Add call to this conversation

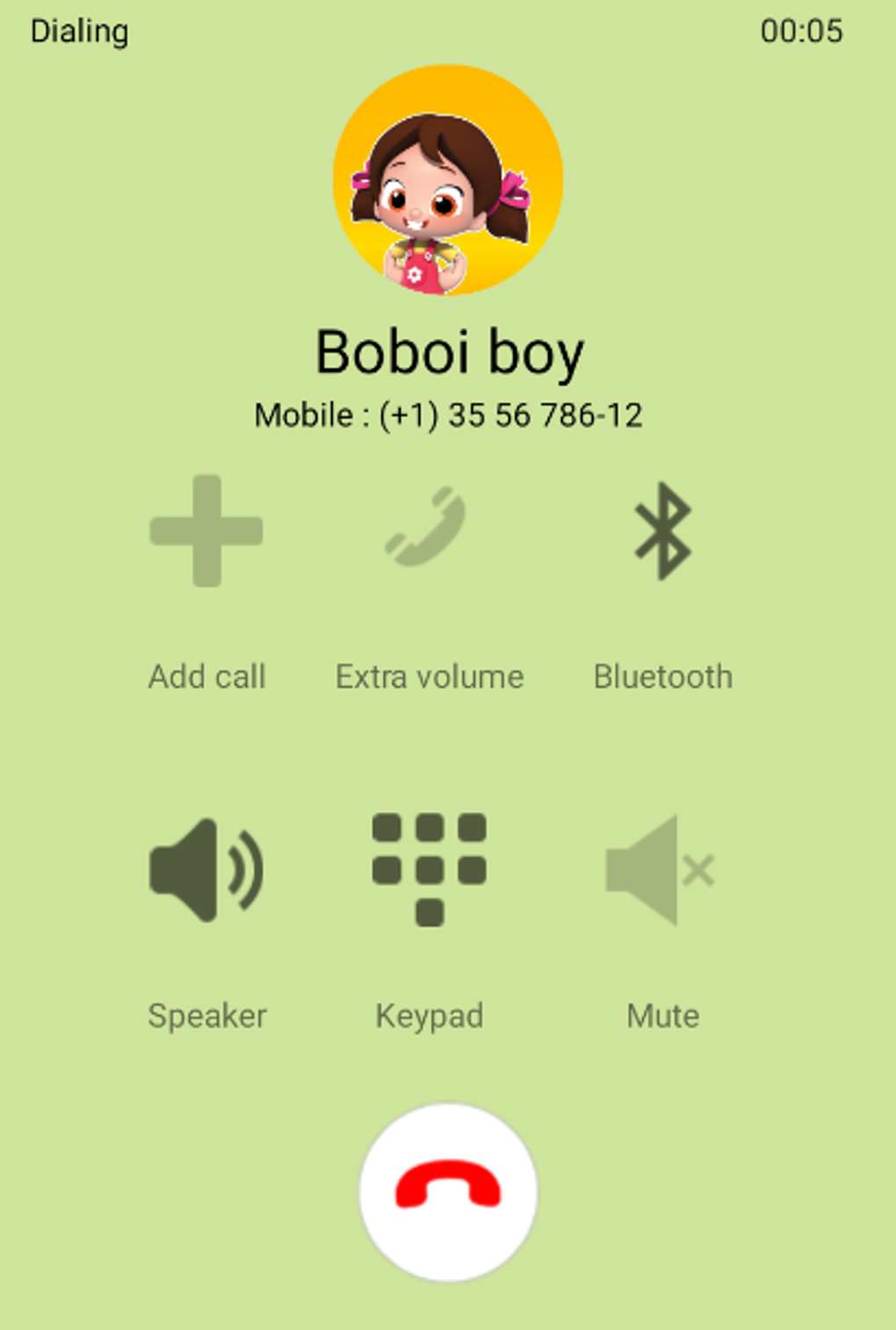click(x=206, y=531)
